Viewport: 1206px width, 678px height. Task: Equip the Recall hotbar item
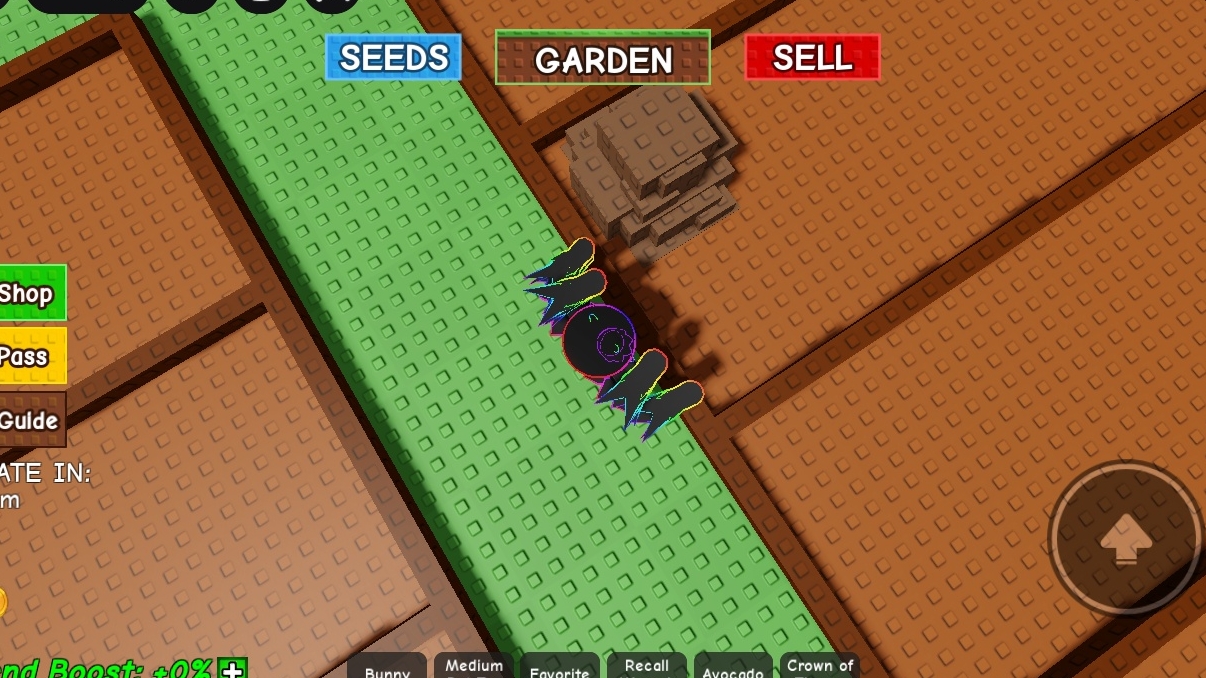[647, 667]
